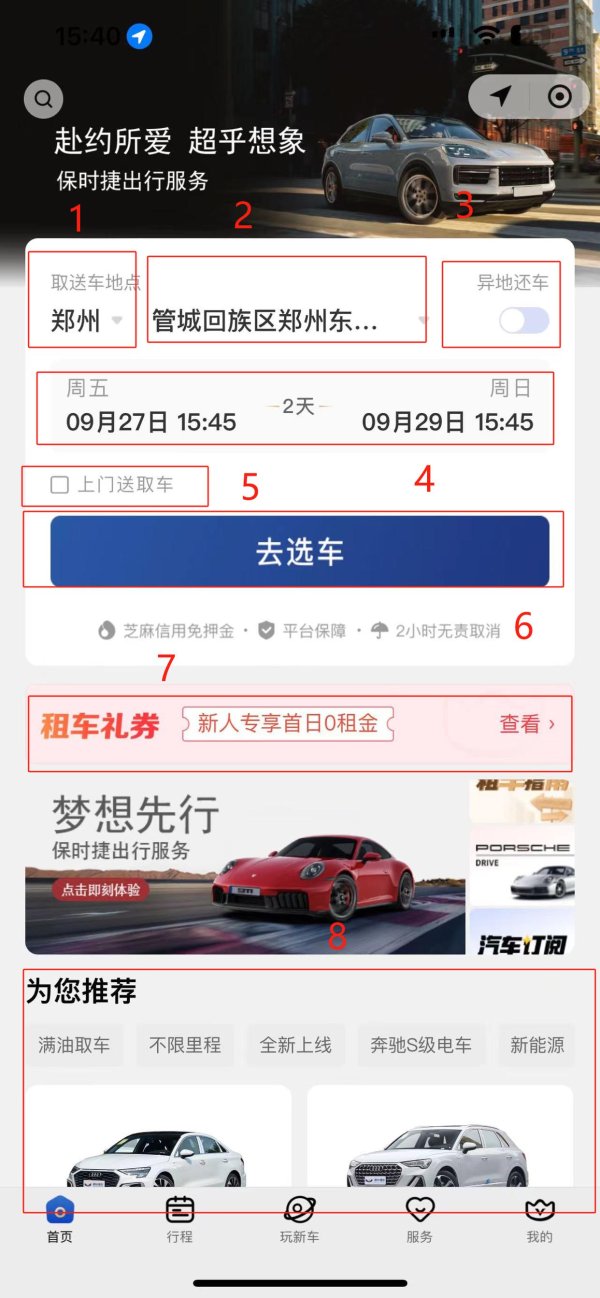Check the 上门送取车 checkbox
This screenshot has width=600, height=1298.
click(x=60, y=485)
